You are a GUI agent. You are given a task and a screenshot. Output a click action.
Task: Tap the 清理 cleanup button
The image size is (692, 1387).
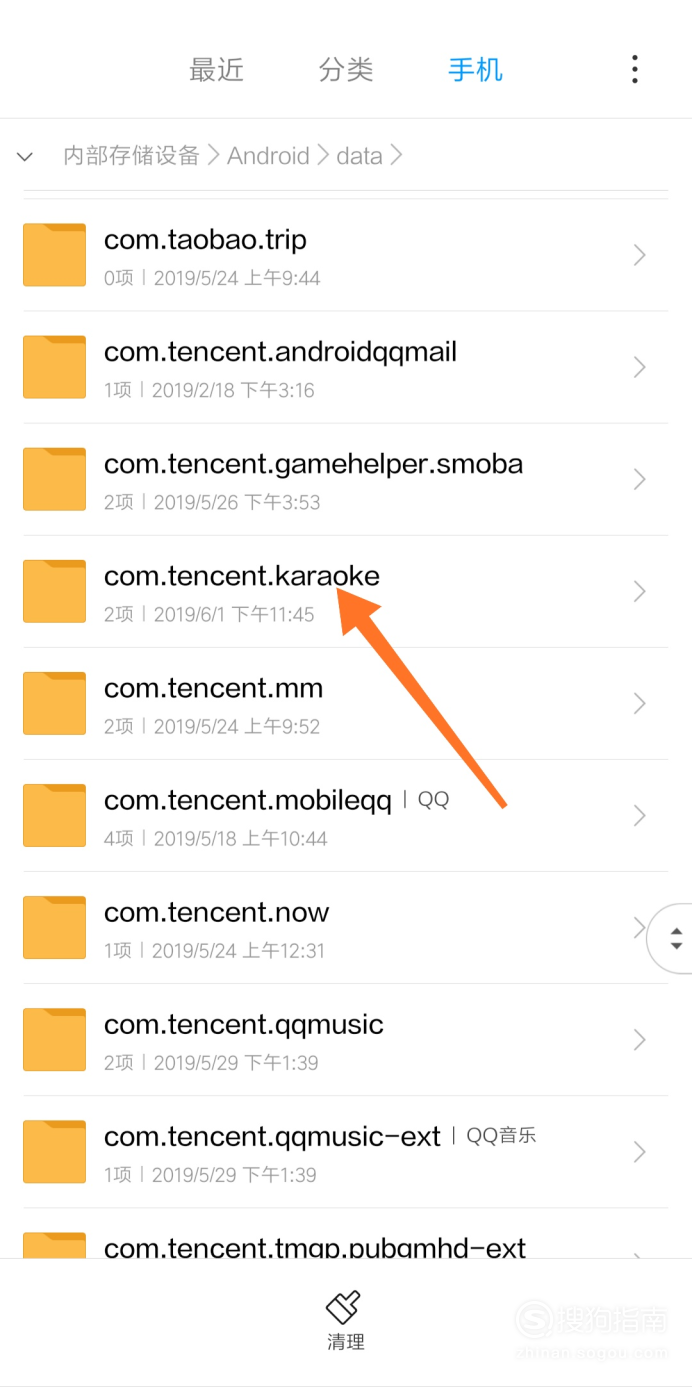[345, 1320]
